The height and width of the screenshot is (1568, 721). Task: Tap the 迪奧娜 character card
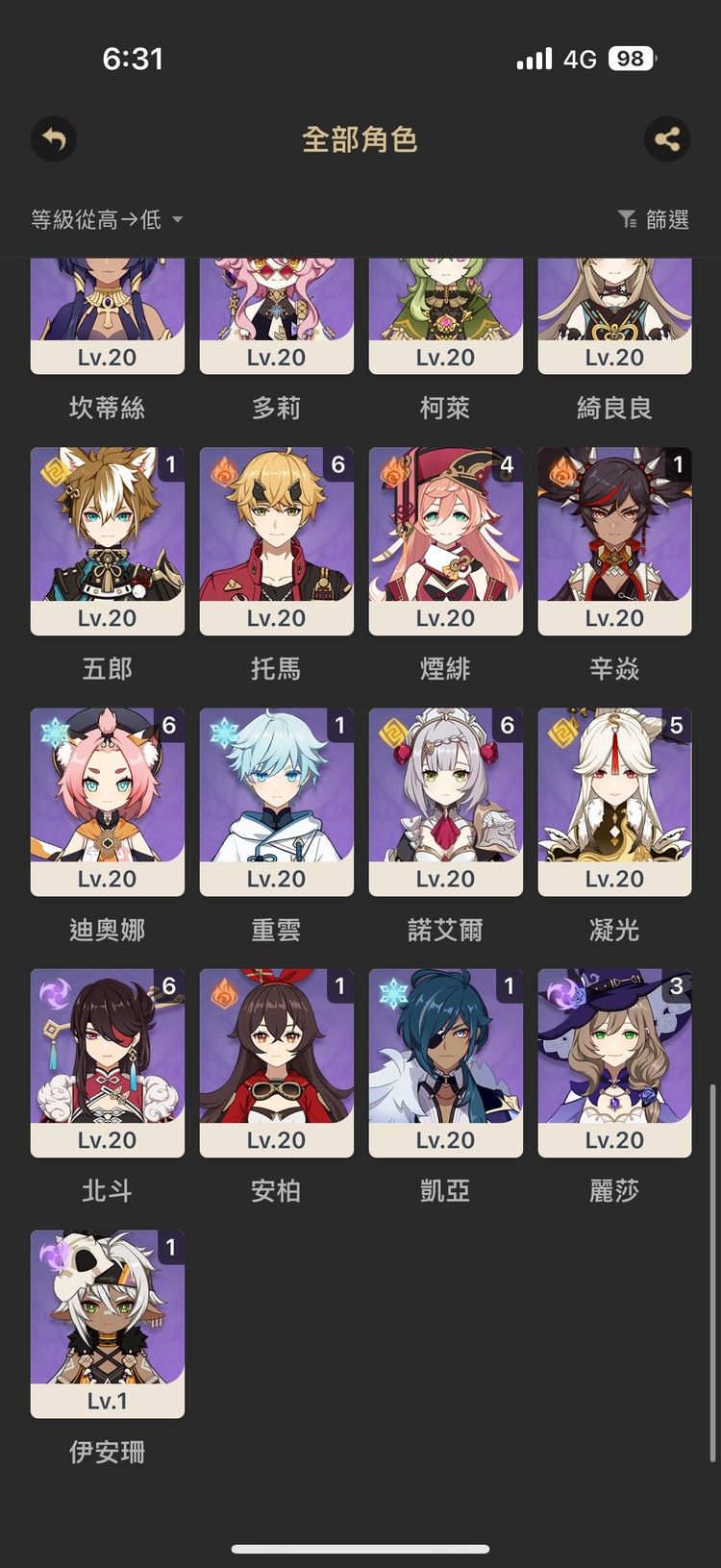pos(107,801)
